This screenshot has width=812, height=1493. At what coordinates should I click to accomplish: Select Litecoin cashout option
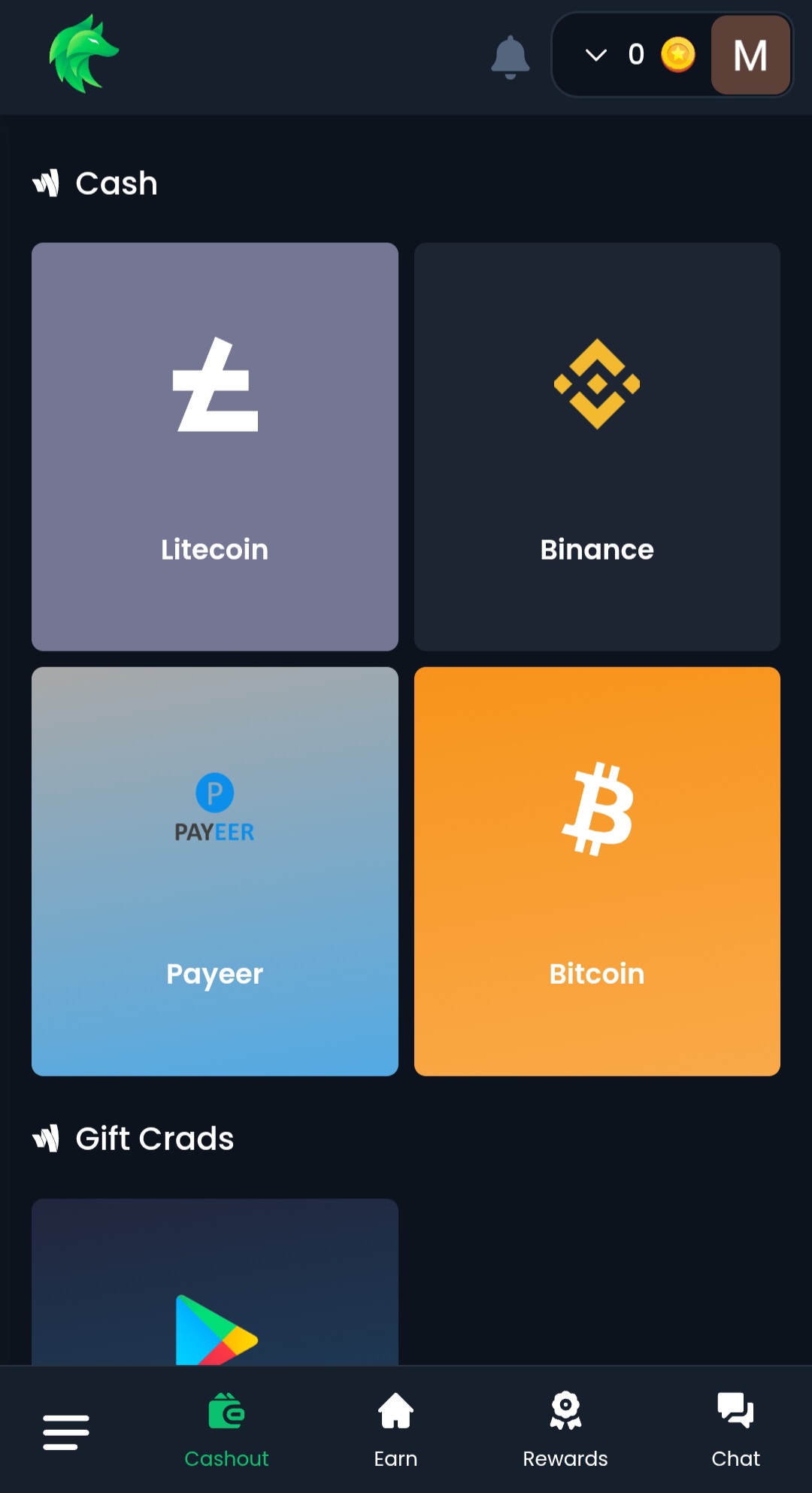point(215,446)
